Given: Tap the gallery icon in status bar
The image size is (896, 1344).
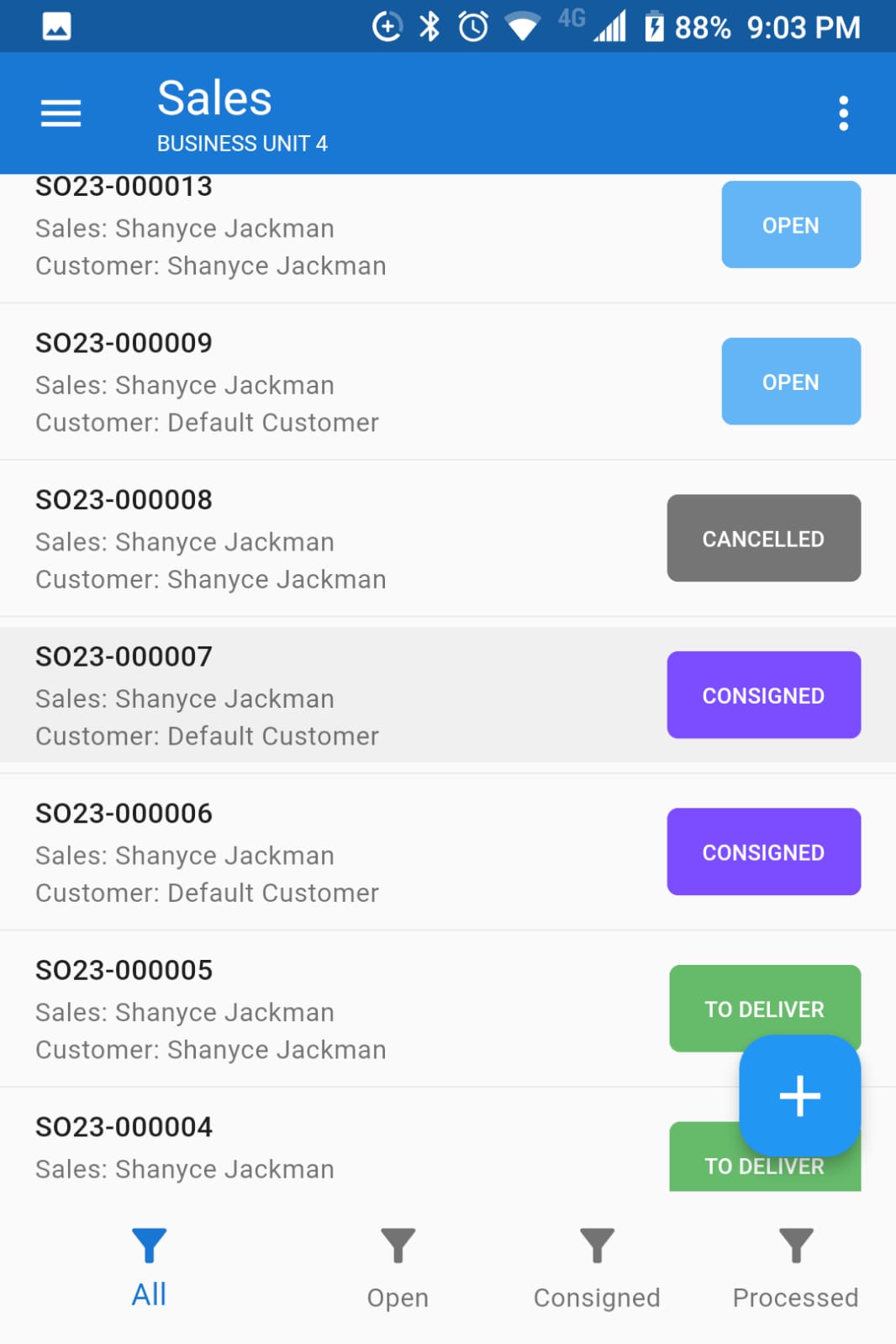Looking at the screenshot, I should tap(55, 26).
